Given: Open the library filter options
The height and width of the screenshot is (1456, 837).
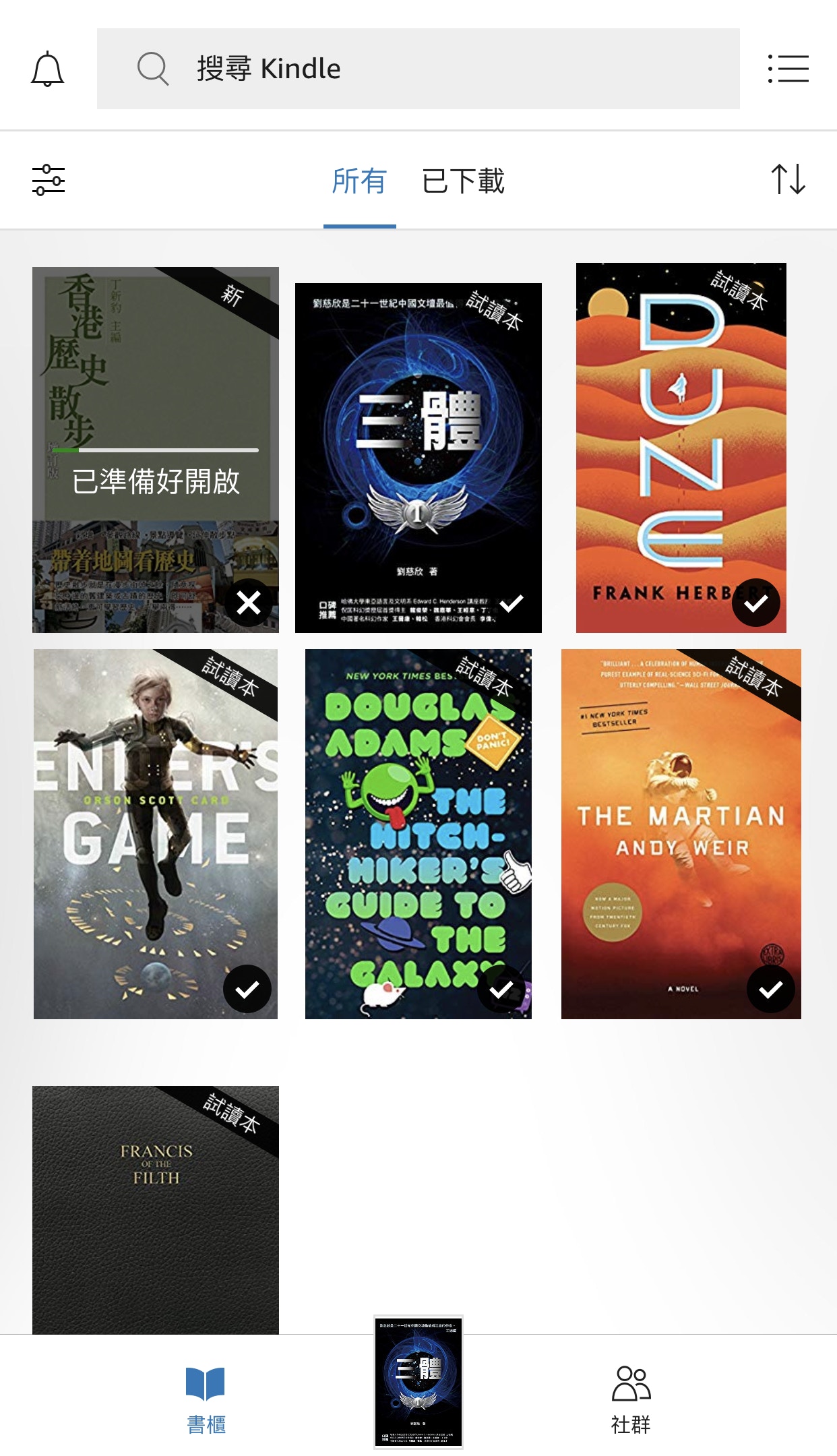Looking at the screenshot, I should click(49, 180).
